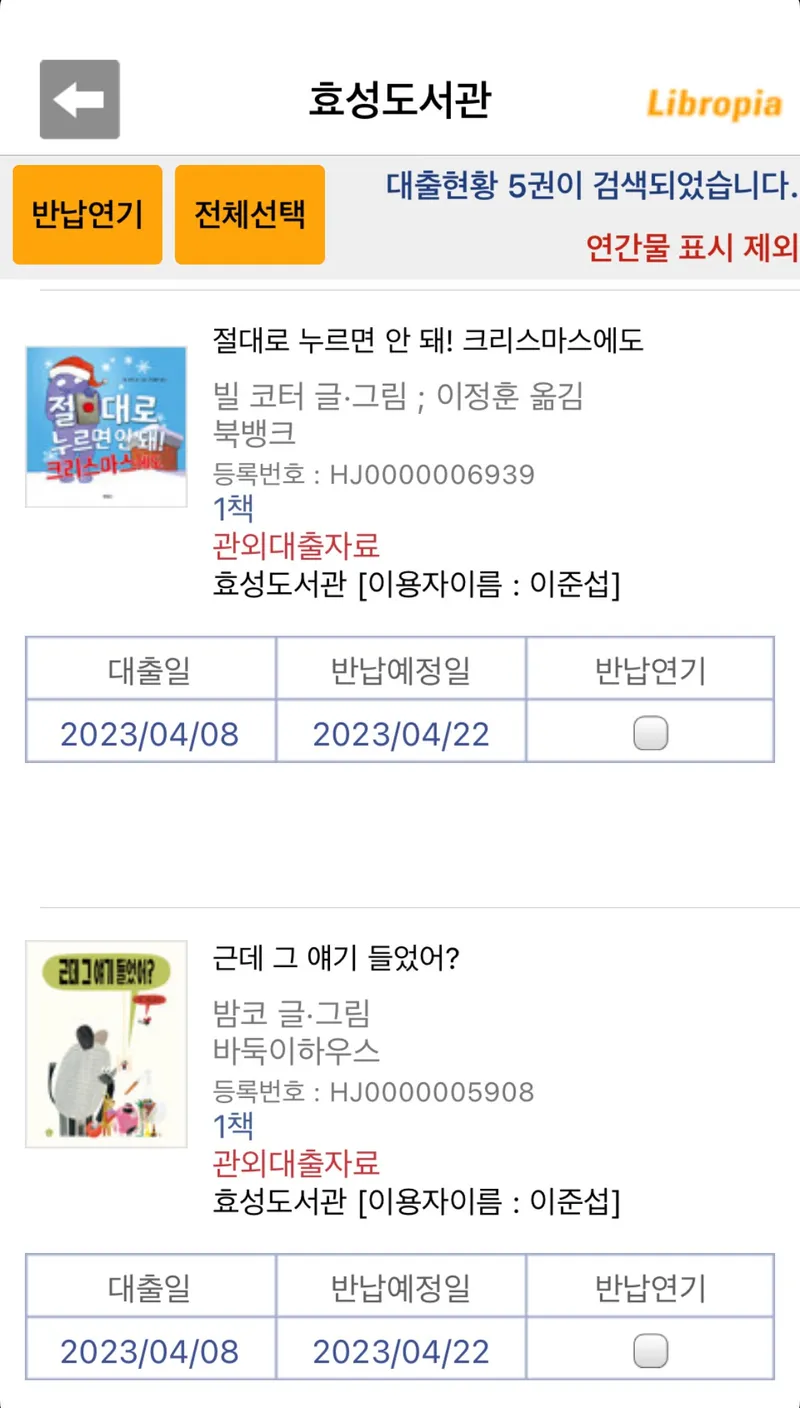The image size is (800, 1408).
Task: Check 반납연기 box for 절대로 누르면 안 돼!
Action: [650, 735]
